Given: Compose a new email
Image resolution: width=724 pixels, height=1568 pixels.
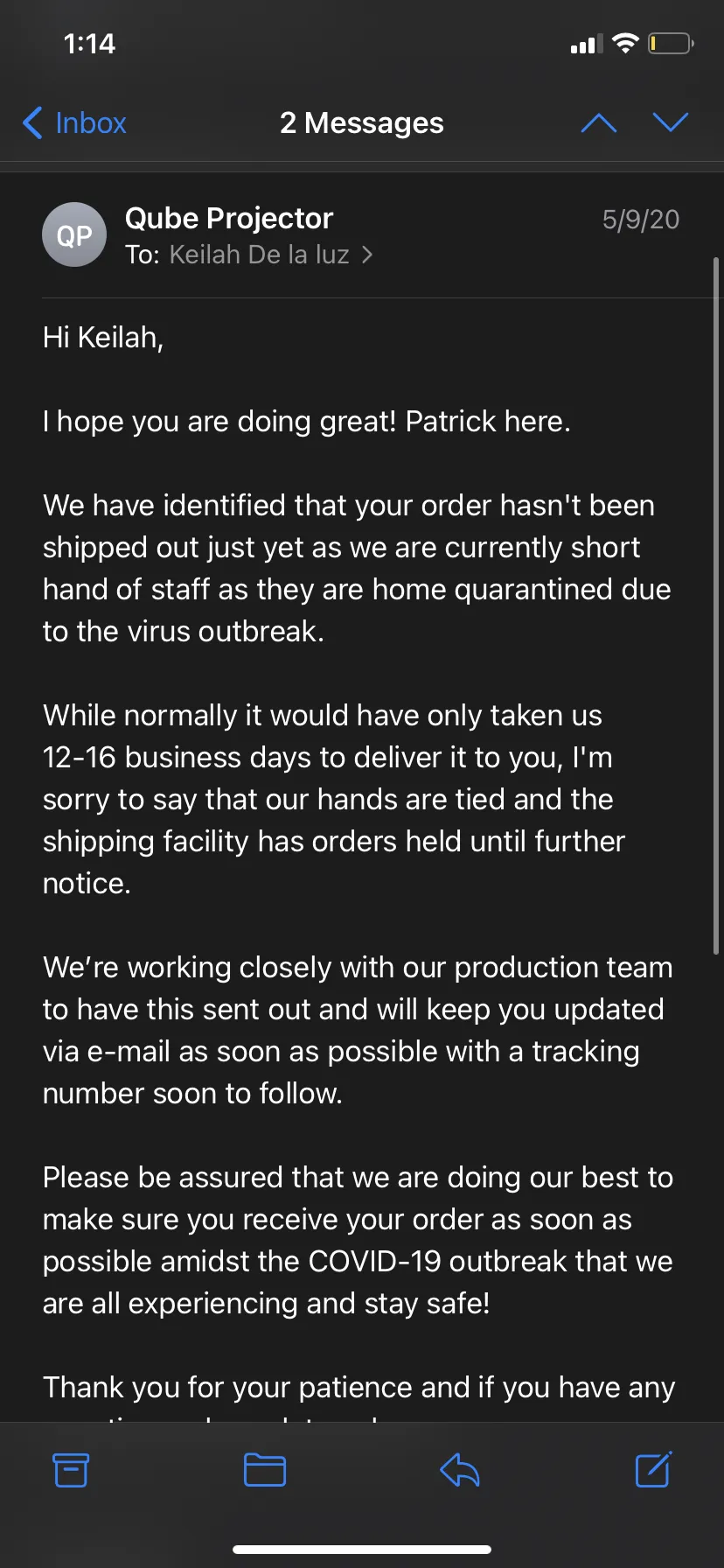Looking at the screenshot, I should (x=653, y=1469).
